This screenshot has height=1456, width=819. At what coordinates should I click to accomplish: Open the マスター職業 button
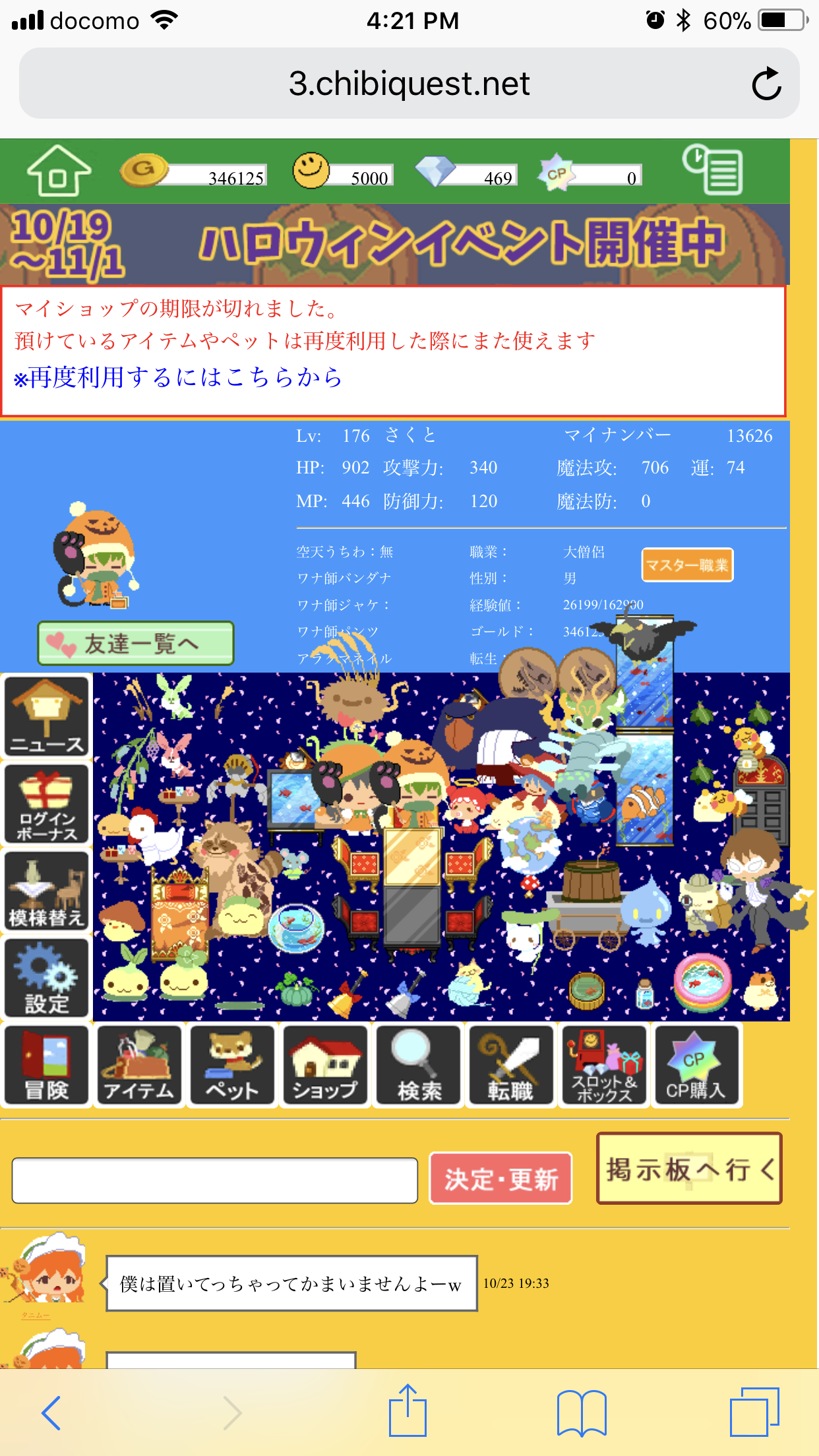pos(687,565)
